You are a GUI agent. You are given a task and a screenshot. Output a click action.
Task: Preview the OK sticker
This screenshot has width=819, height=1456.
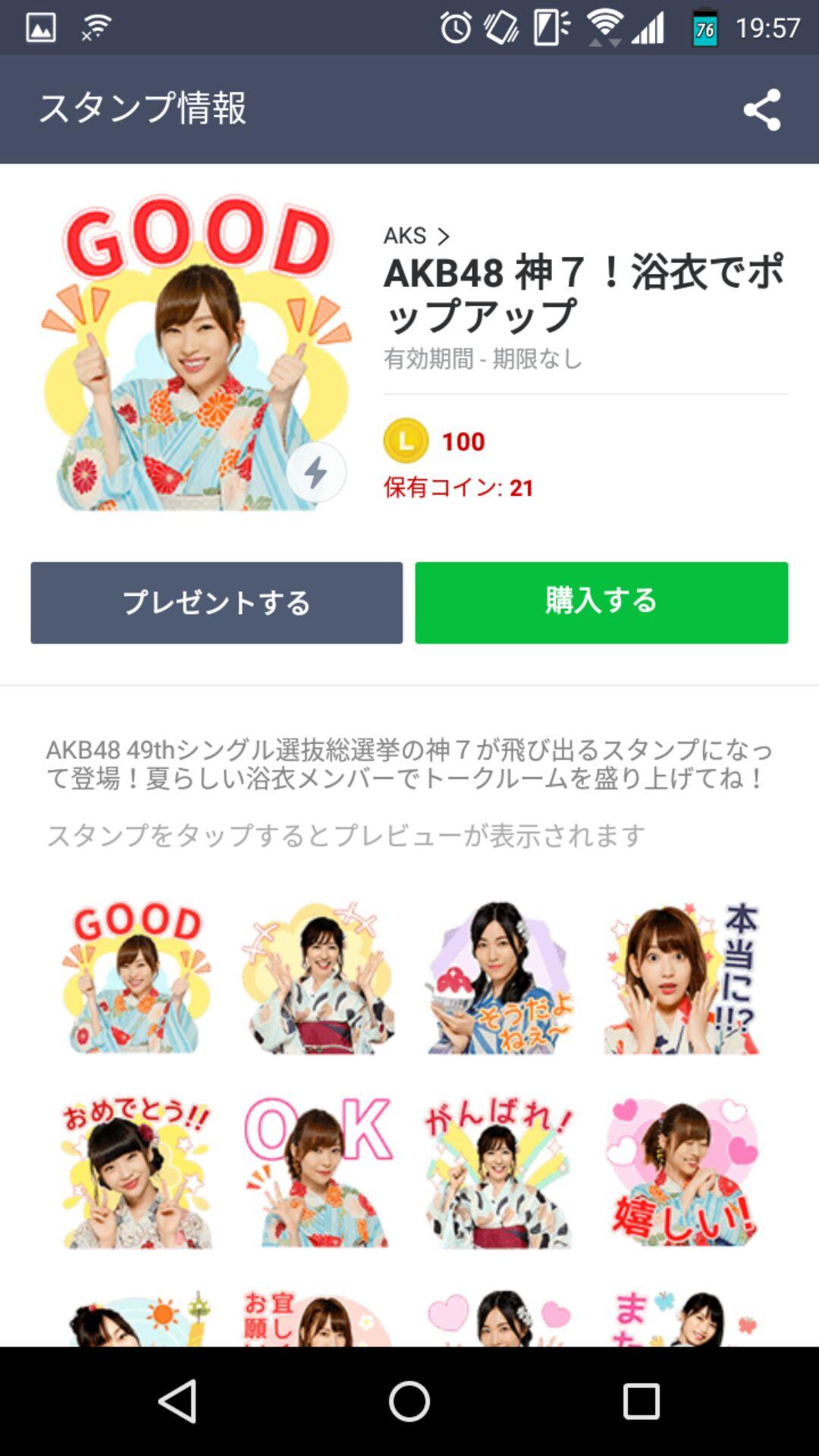(x=318, y=1172)
